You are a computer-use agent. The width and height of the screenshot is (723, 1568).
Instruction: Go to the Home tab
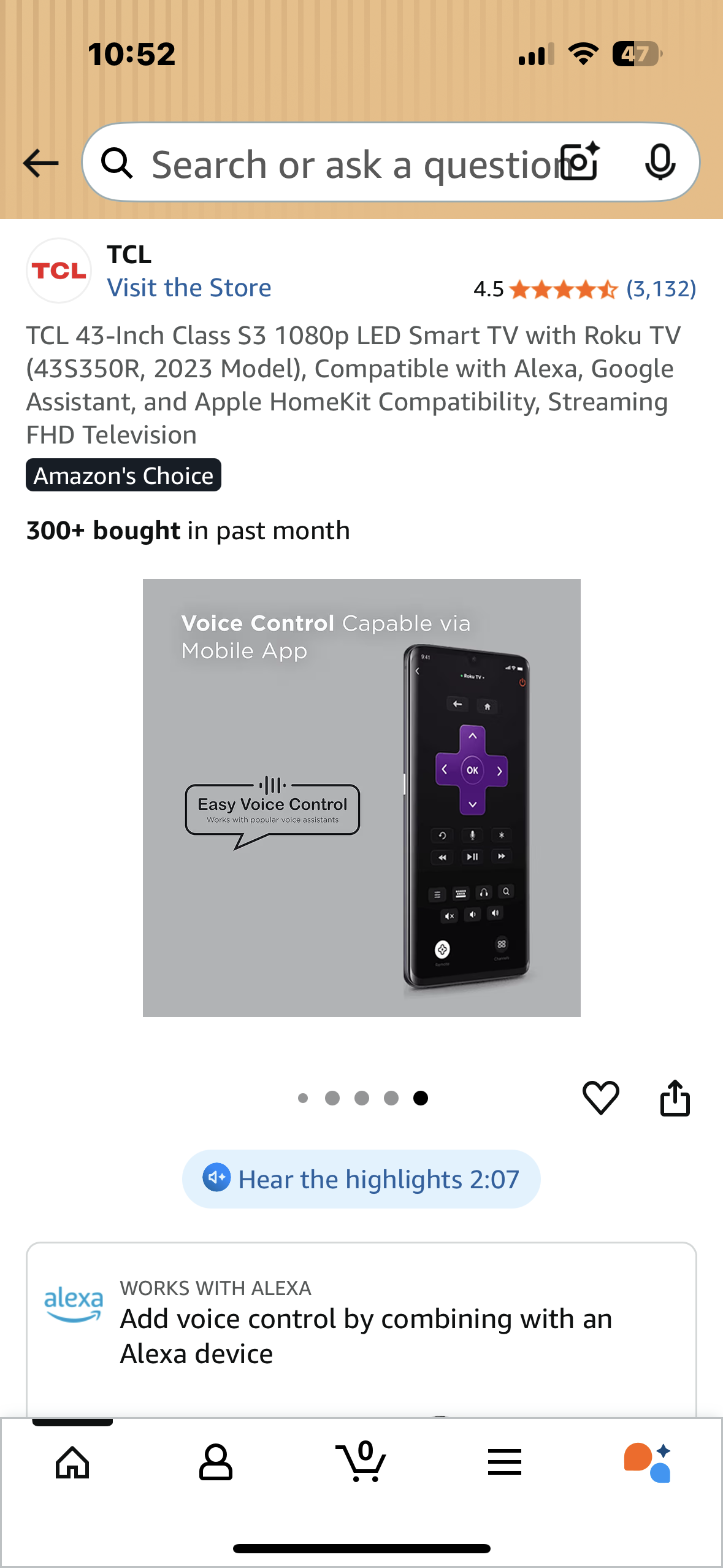[x=72, y=1462]
